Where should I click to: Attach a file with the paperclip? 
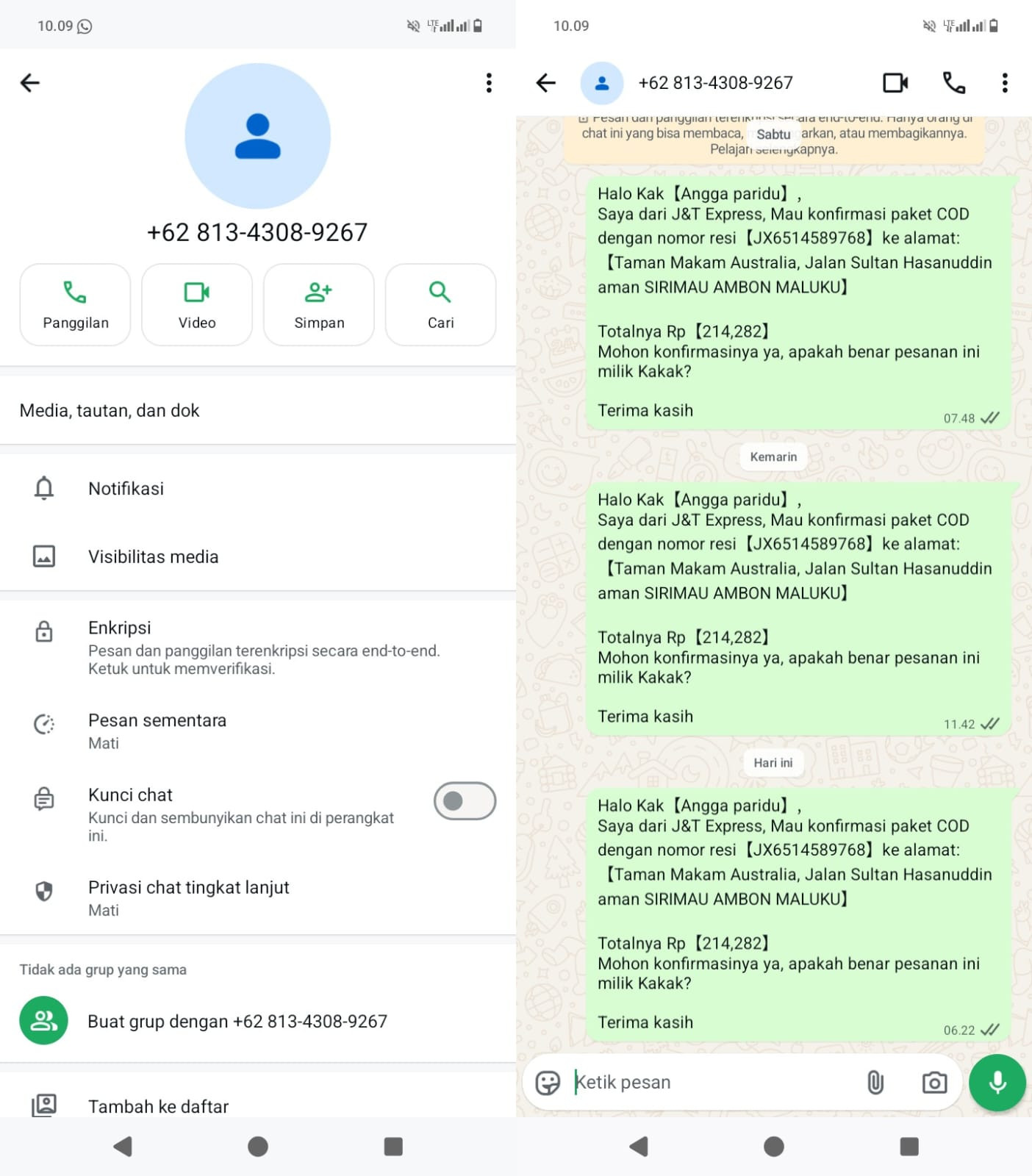(875, 1083)
